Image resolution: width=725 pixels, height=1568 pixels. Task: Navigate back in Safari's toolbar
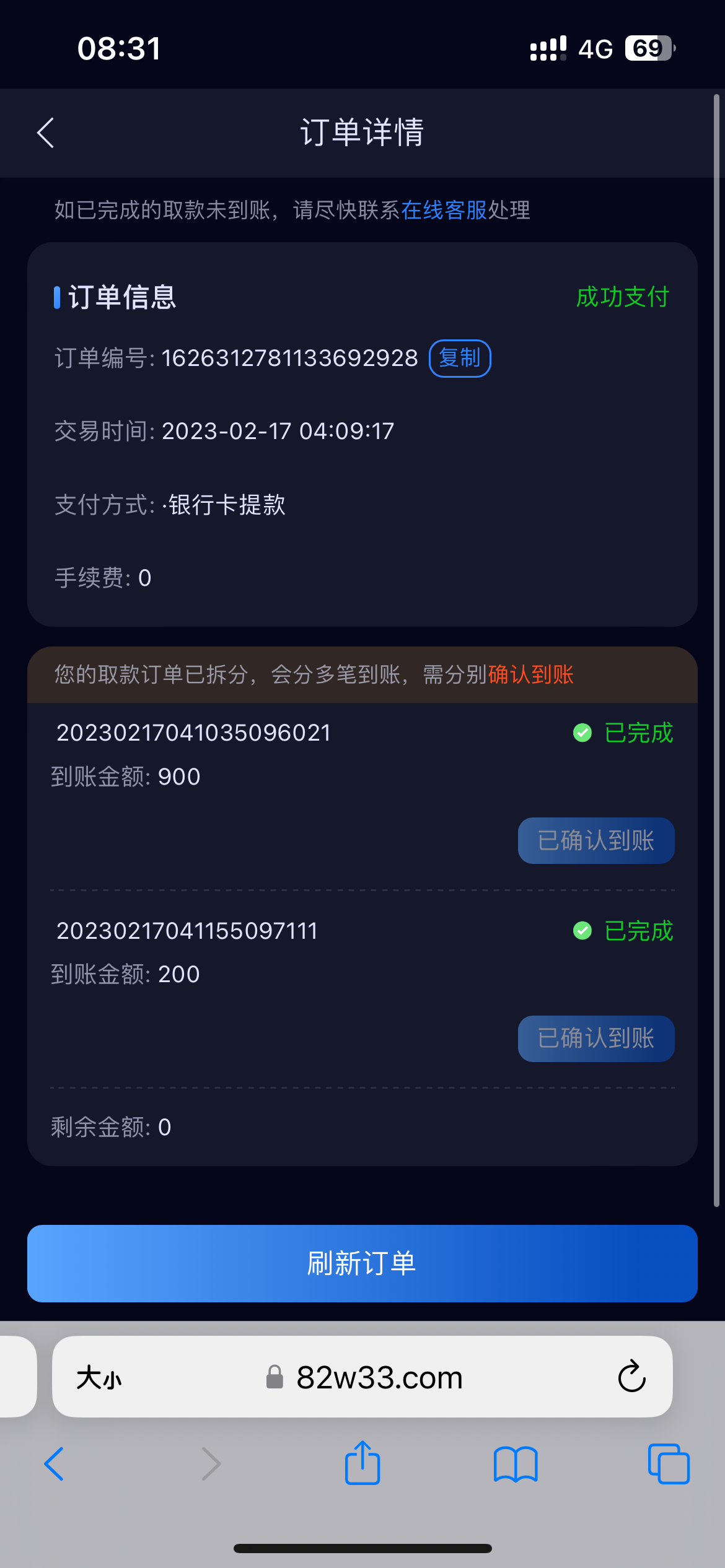point(55,1464)
